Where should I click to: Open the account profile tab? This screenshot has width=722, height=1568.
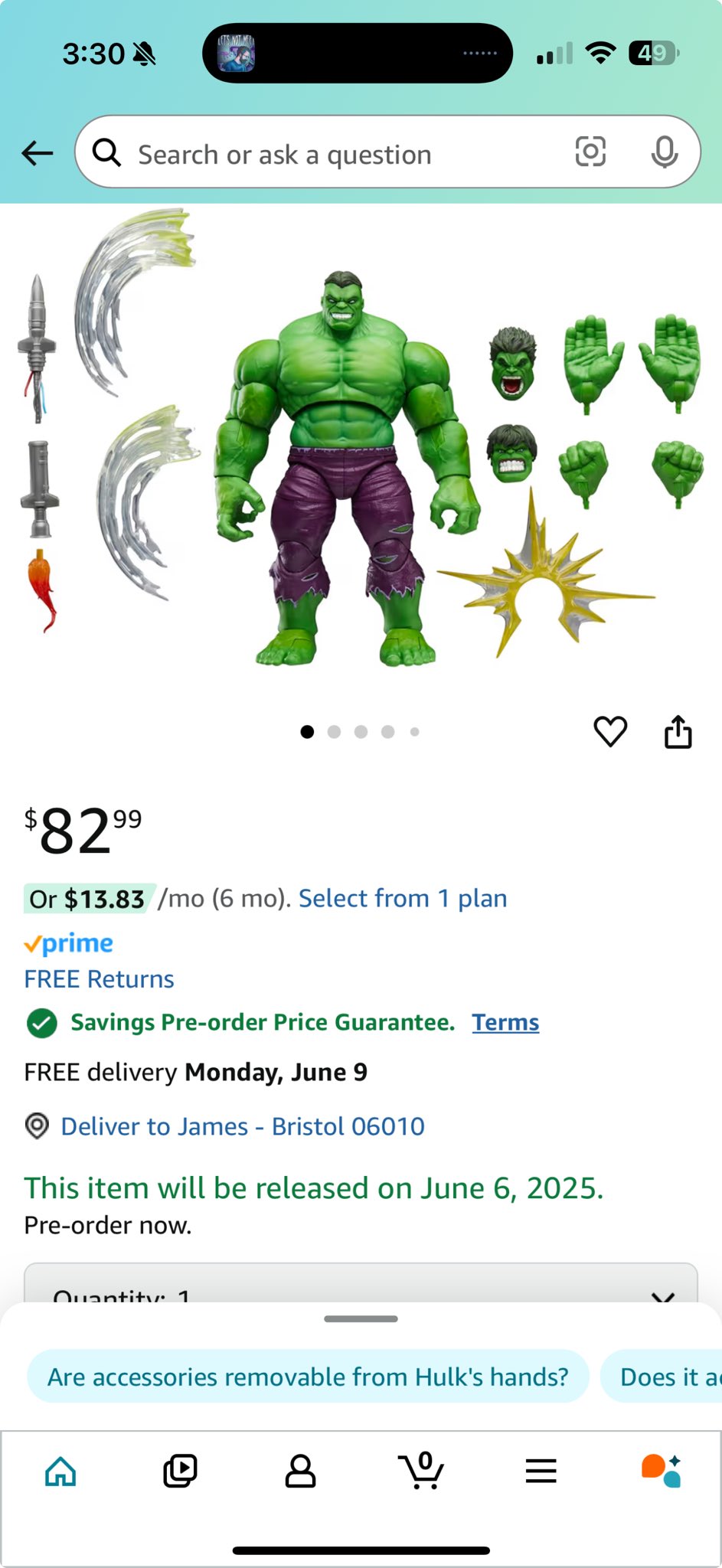pos(300,1471)
